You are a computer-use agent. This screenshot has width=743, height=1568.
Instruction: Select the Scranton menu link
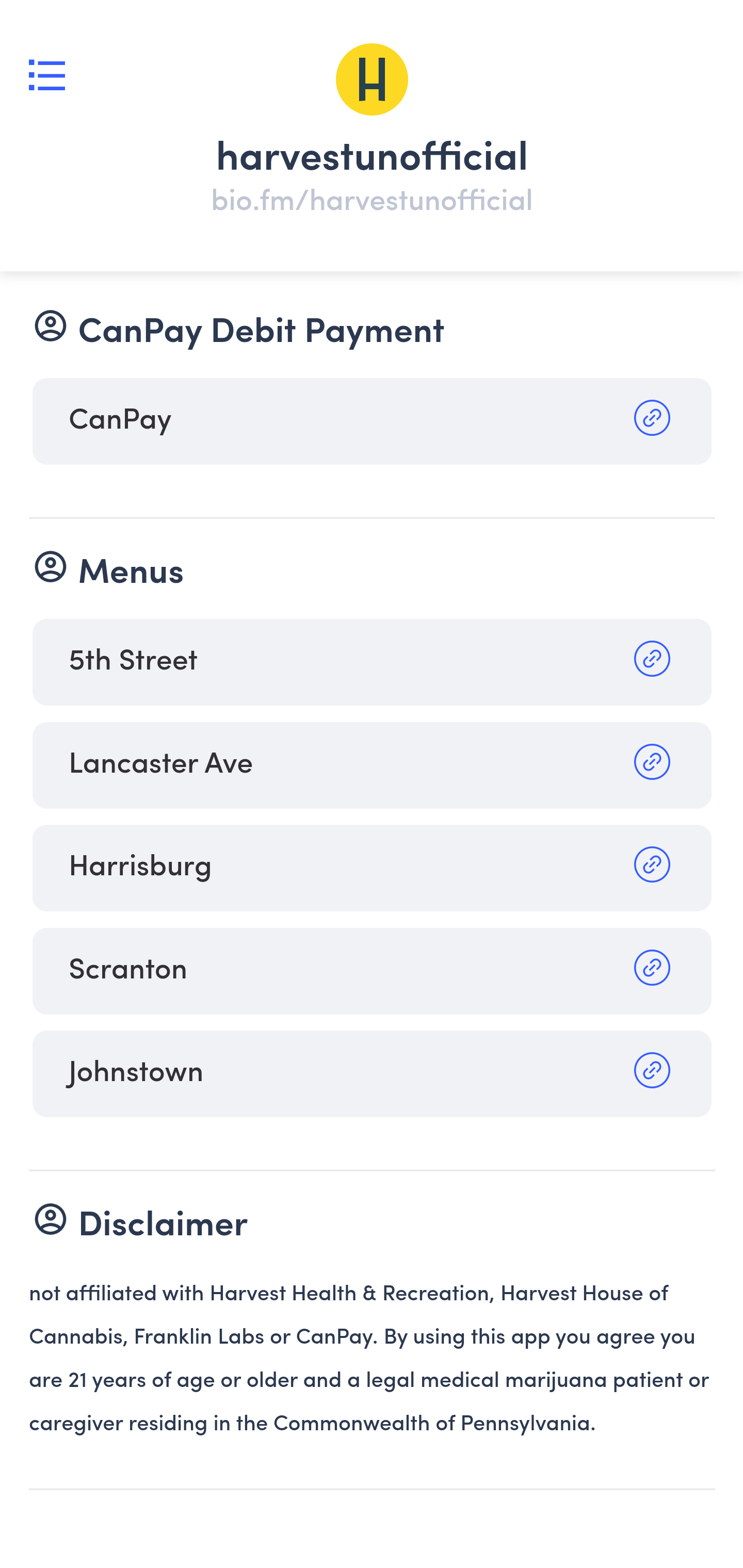pyautogui.click(x=371, y=970)
